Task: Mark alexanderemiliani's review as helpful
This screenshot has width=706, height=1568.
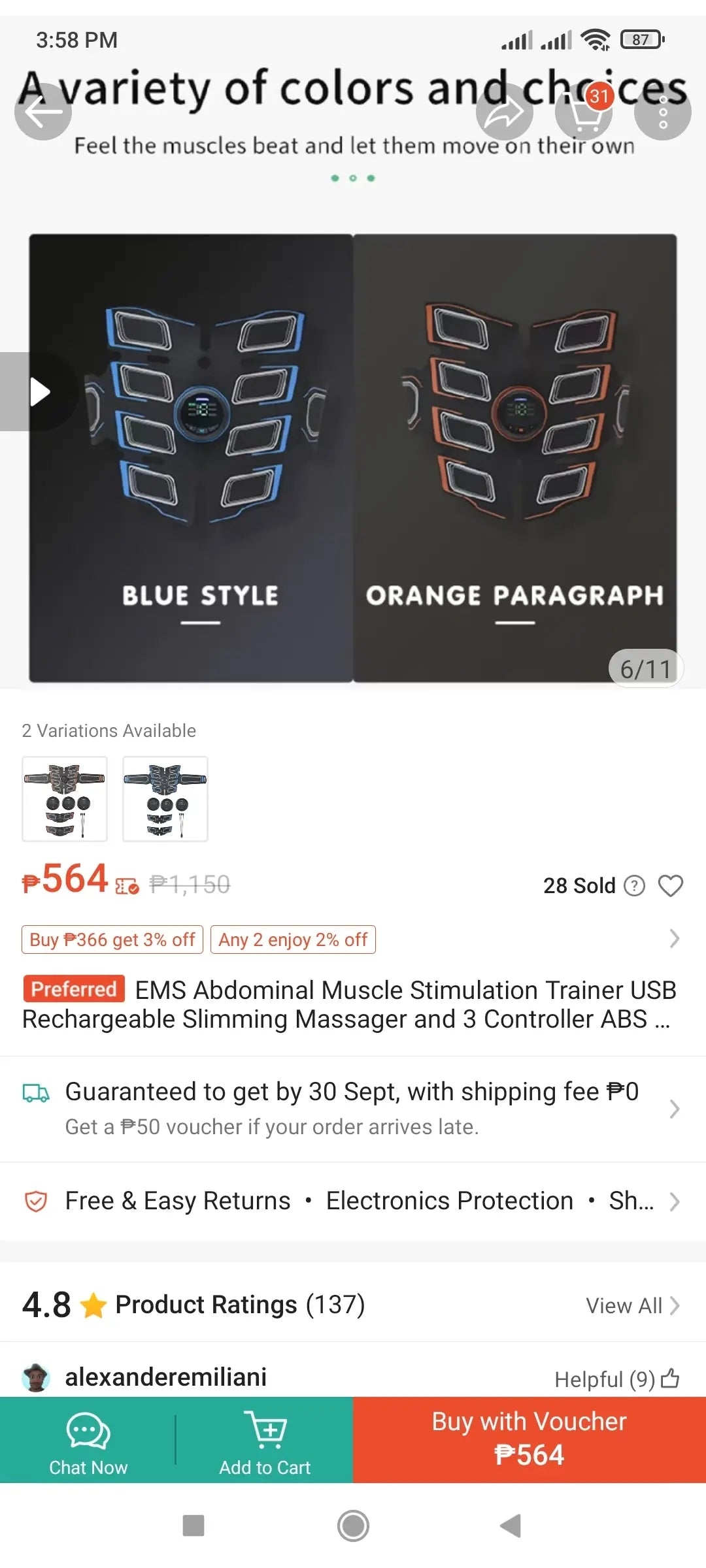Action: click(670, 1379)
